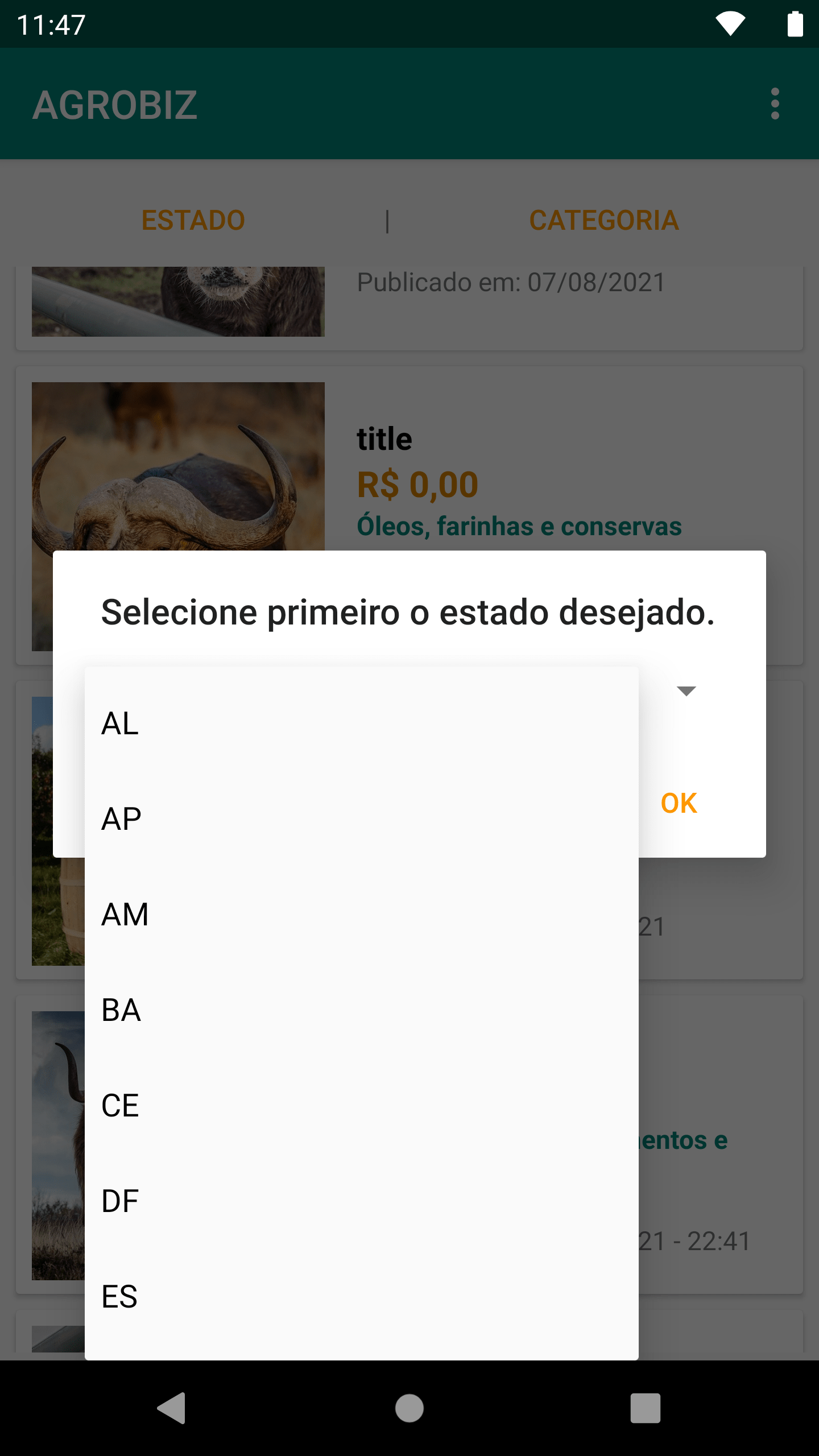Pick DF as the state

pos(362,1201)
